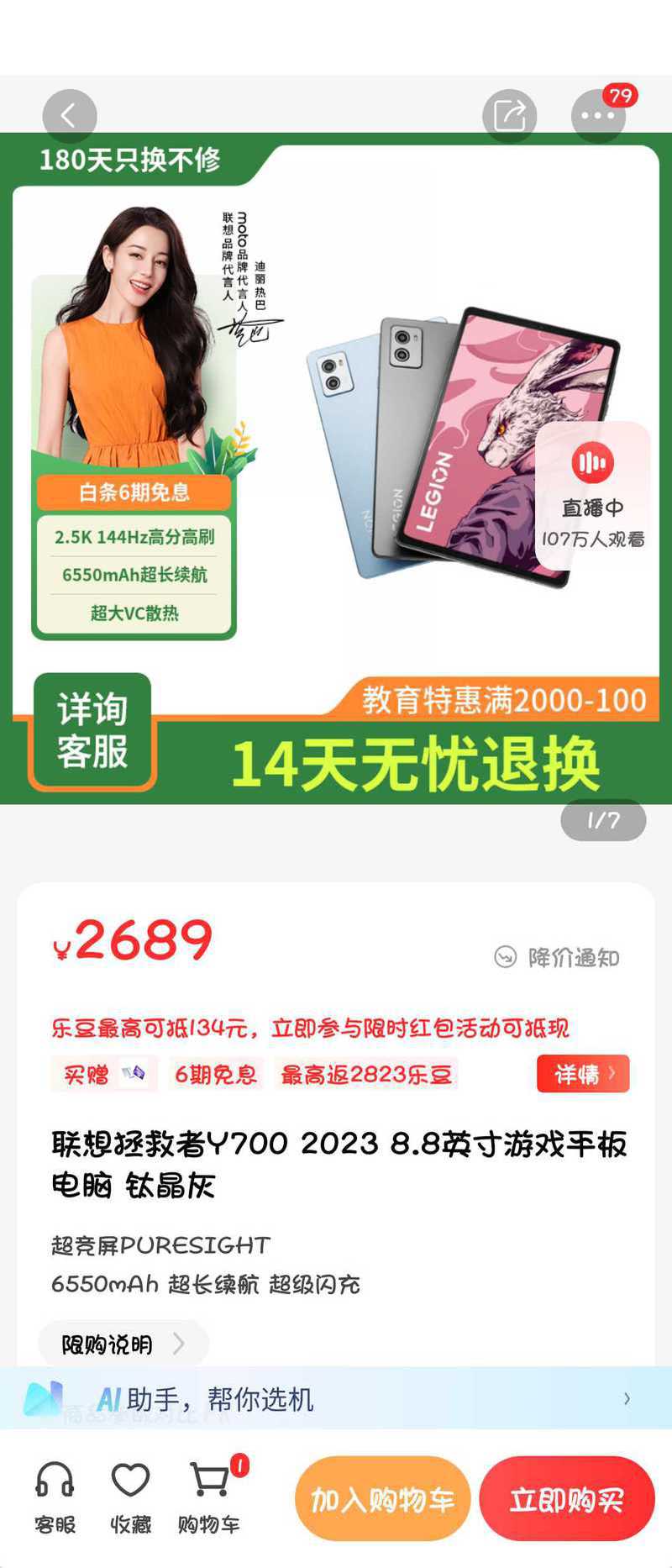Go back using the top-left arrow
This screenshot has width=672, height=1568.
70,116
